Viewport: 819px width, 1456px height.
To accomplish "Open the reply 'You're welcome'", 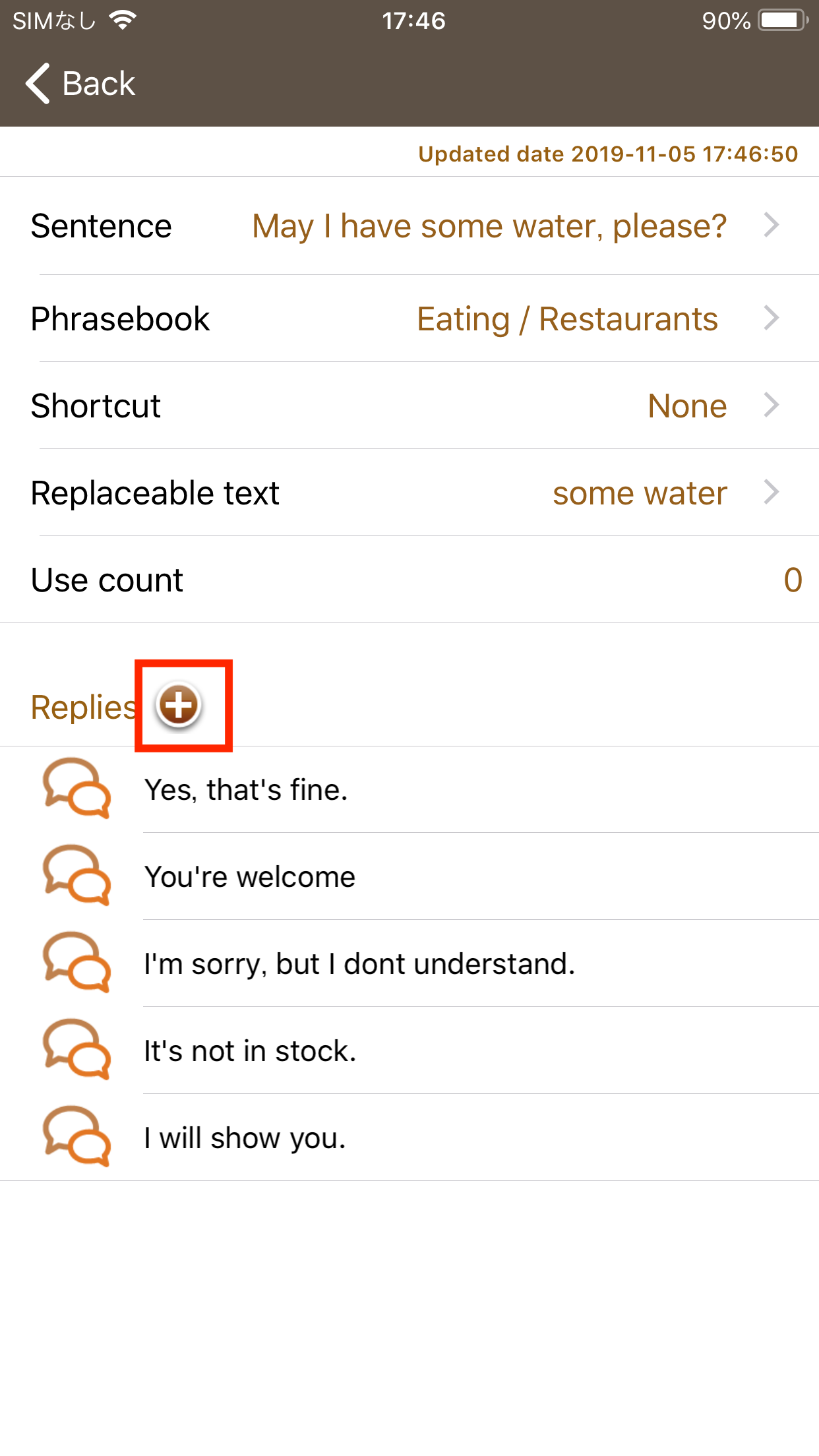I will click(x=409, y=876).
